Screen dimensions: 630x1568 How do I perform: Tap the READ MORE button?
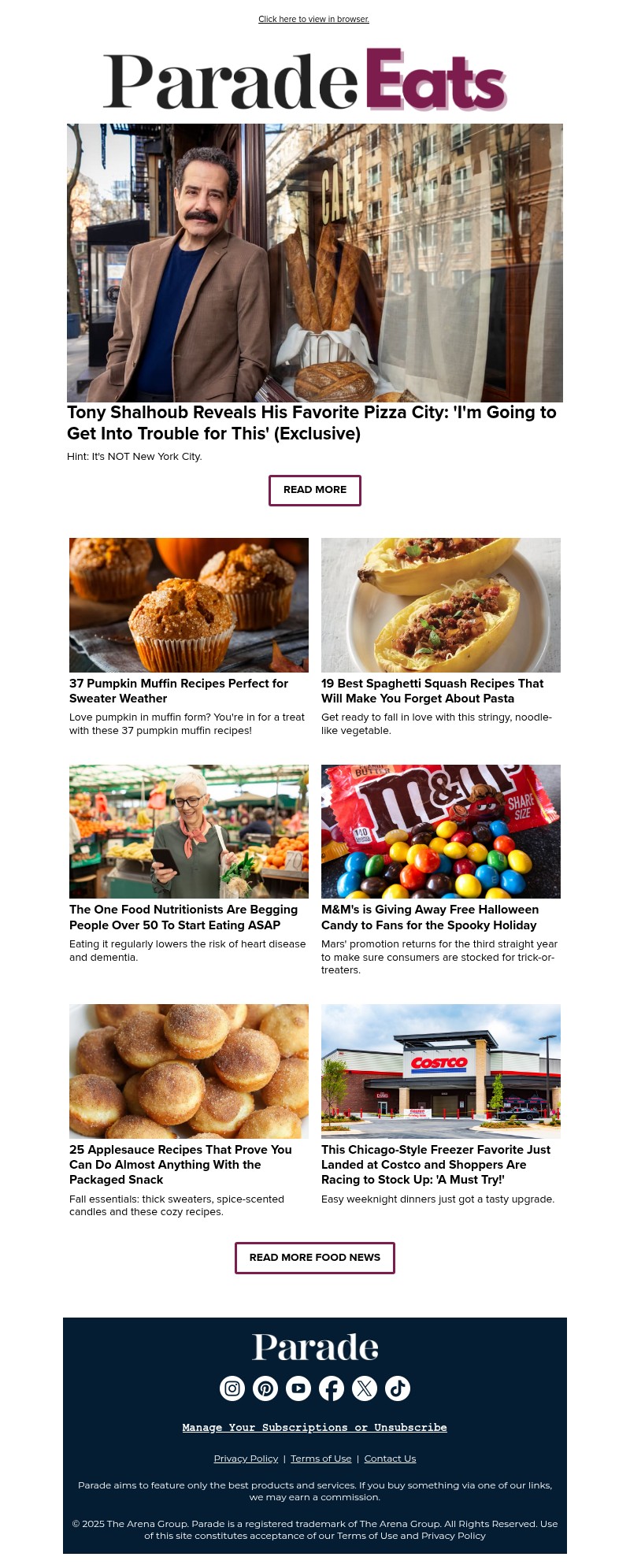(x=315, y=490)
